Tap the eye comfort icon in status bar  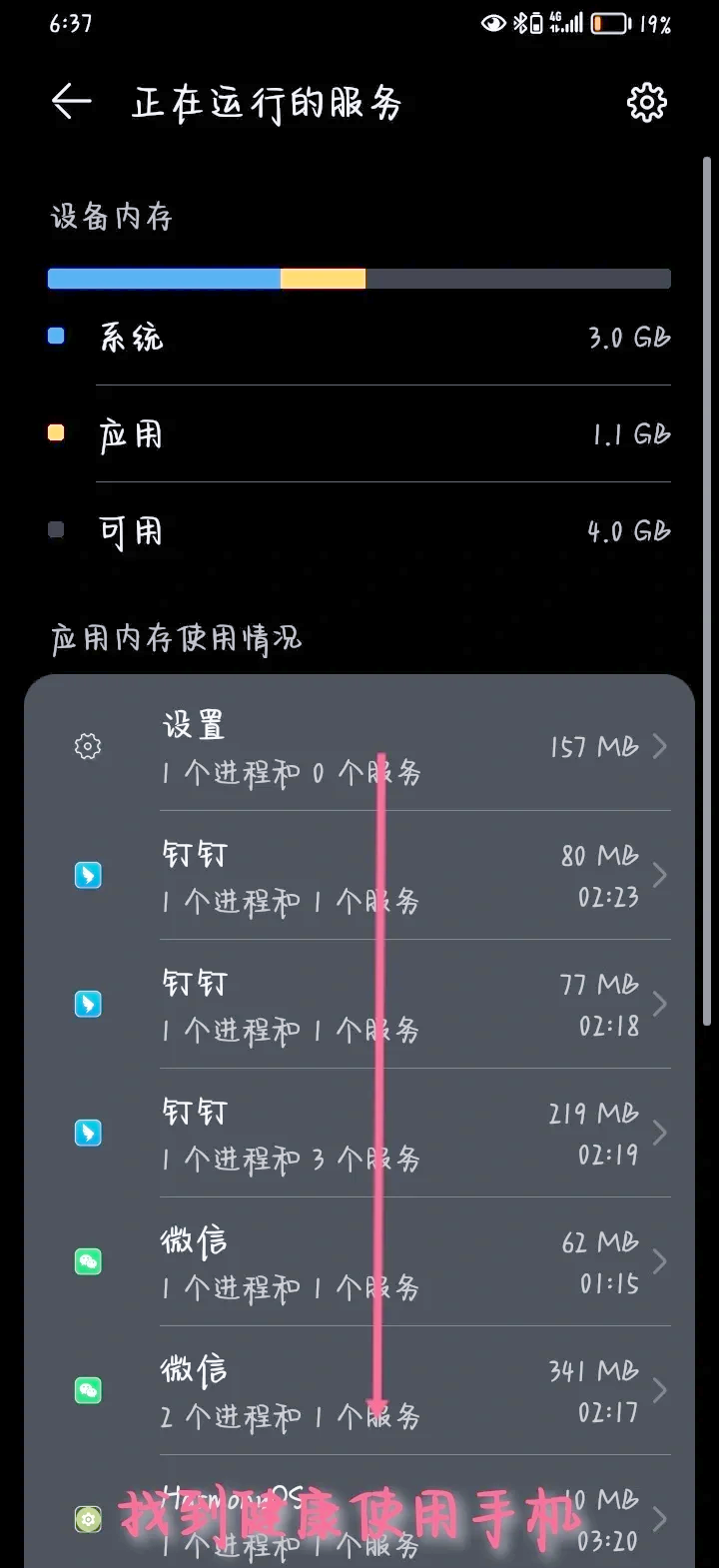pyautogui.click(x=491, y=22)
